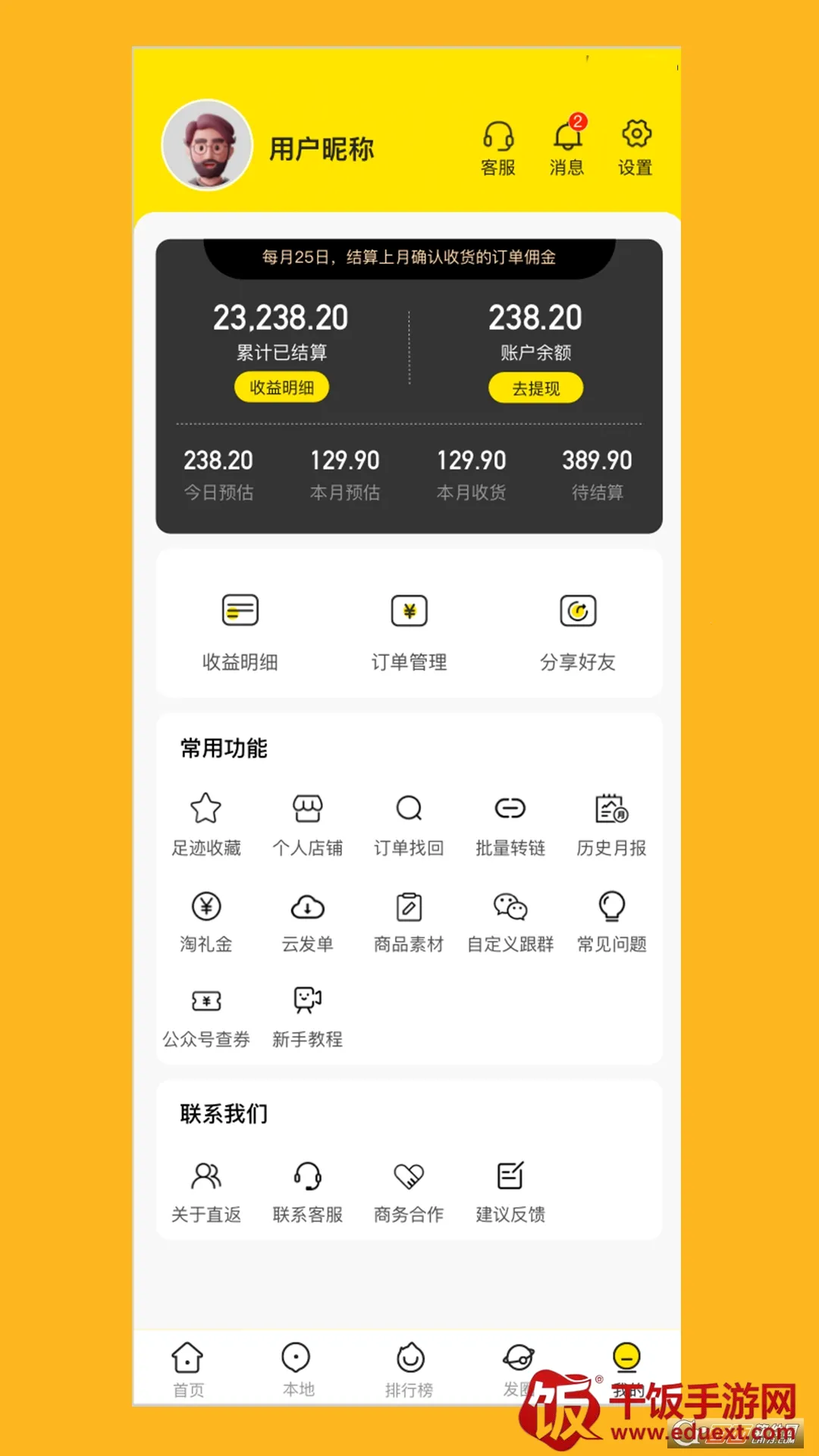The width and height of the screenshot is (819, 1456).
Task: Open 新手教程 beginner tutorial
Action: 307,1016
